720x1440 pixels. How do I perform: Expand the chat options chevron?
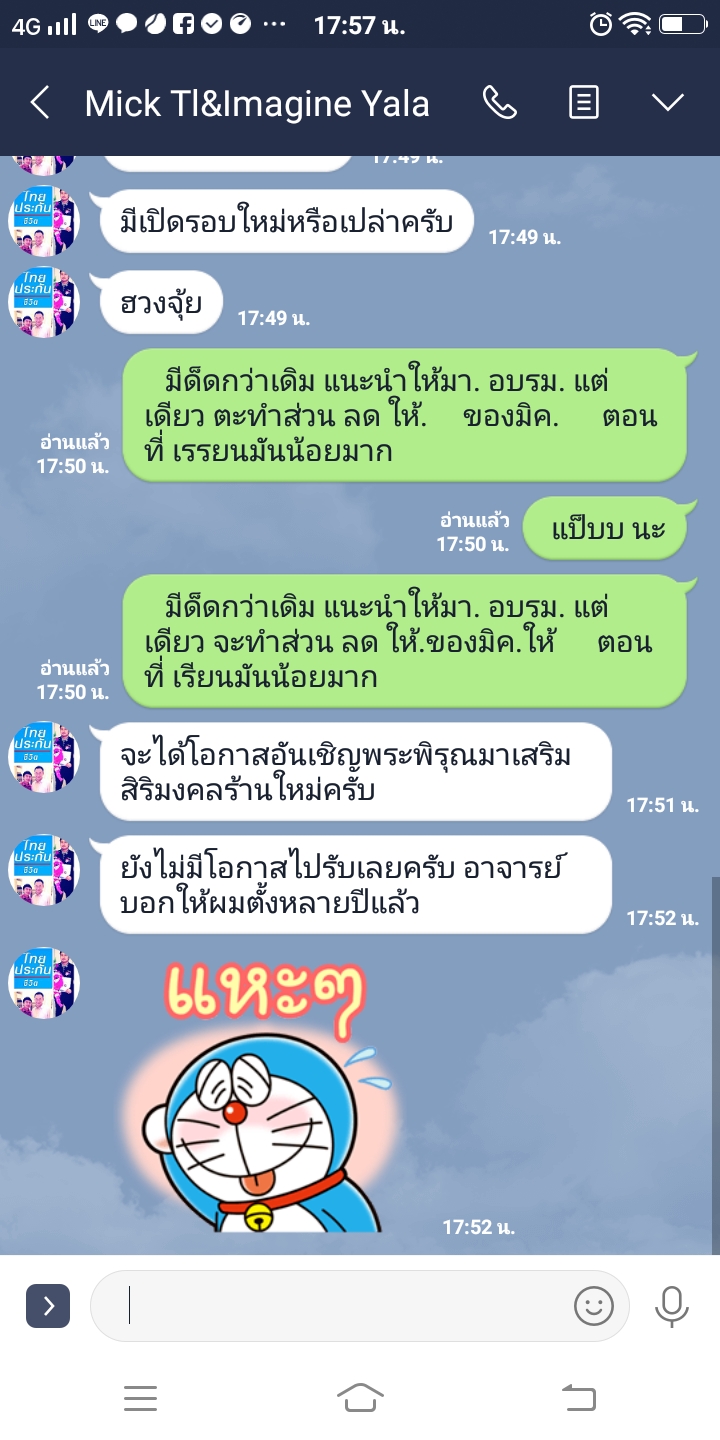point(667,102)
